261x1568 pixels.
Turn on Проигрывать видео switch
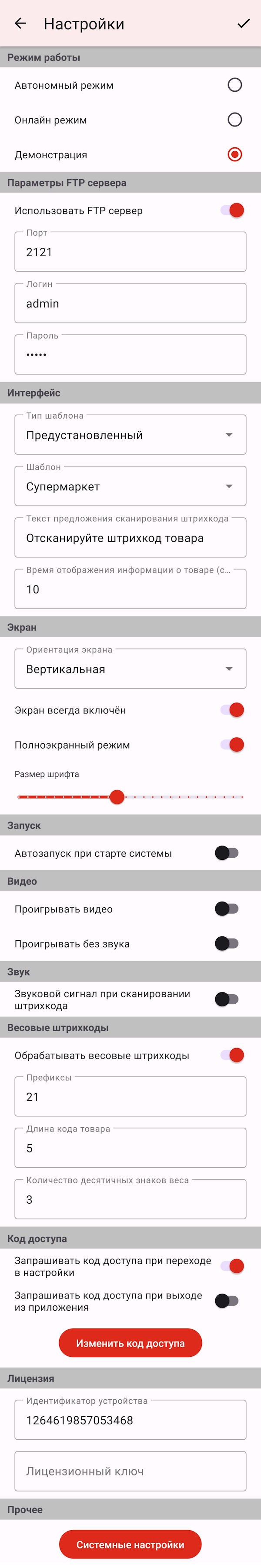pyautogui.click(x=227, y=909)
